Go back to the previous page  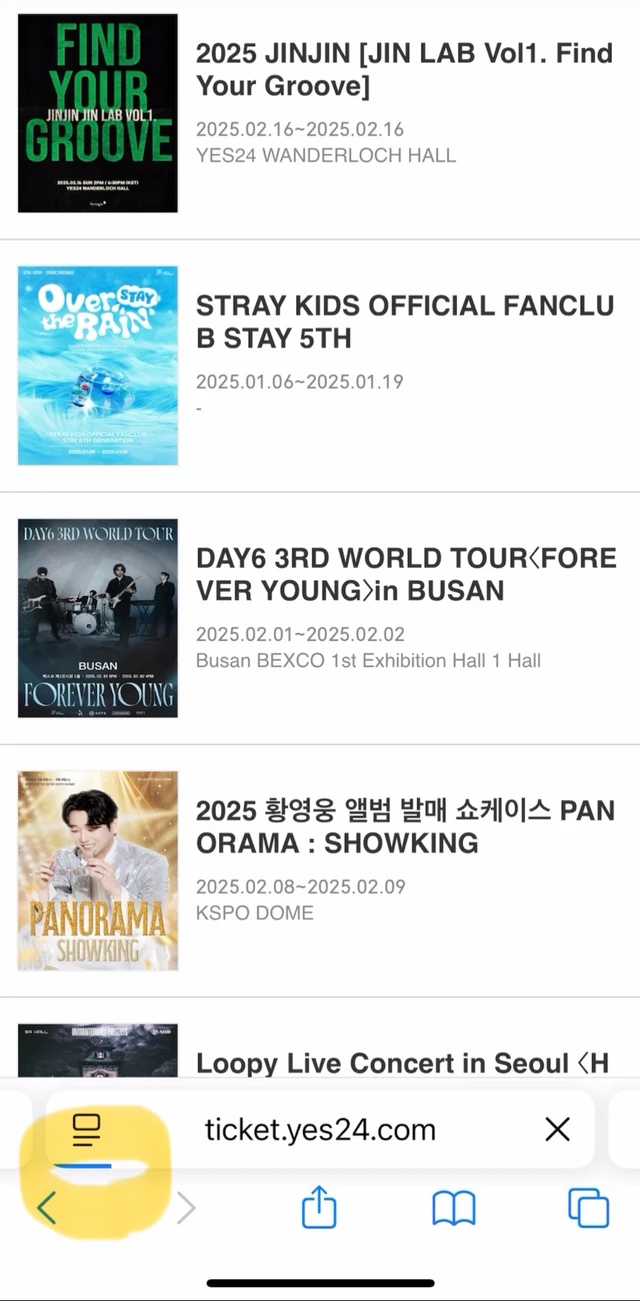[47, 1208]
